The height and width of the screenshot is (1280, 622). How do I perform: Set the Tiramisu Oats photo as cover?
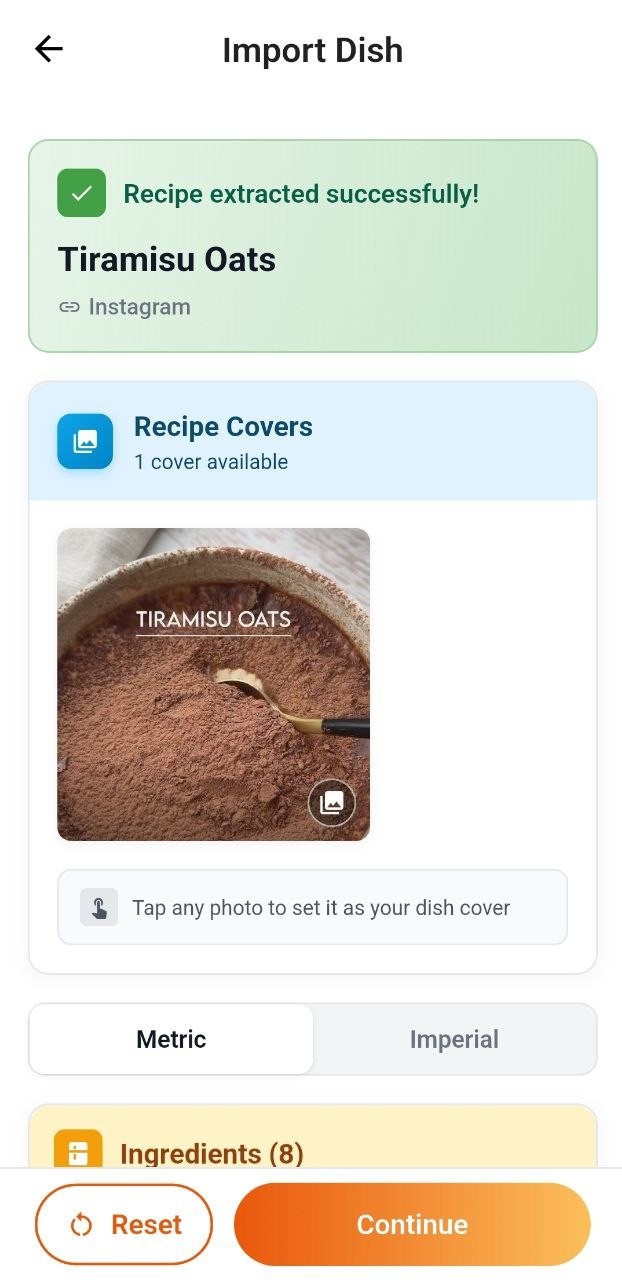(x=213, y=684)
